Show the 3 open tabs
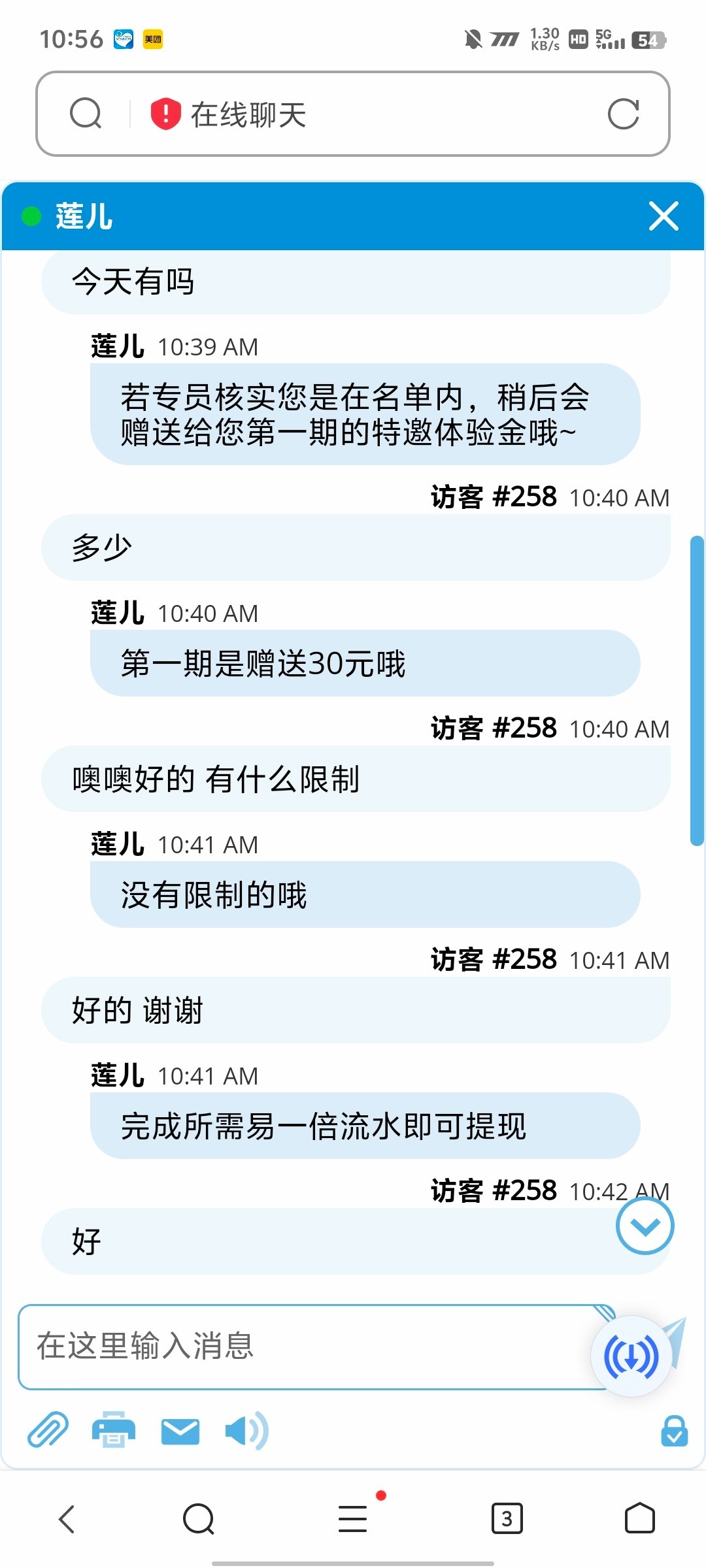 (x=507, y=1518)
